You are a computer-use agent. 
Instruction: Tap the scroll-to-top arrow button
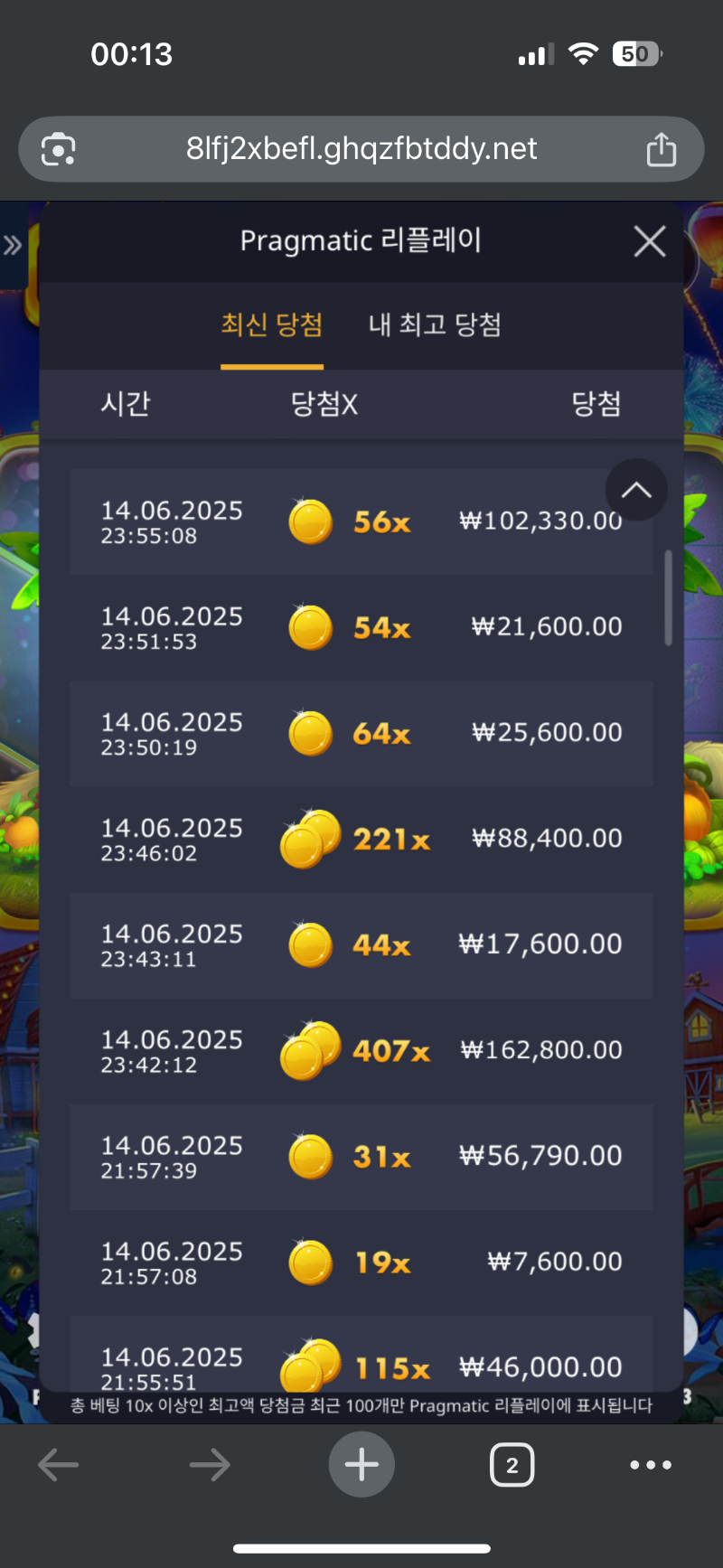click(636, 490)
